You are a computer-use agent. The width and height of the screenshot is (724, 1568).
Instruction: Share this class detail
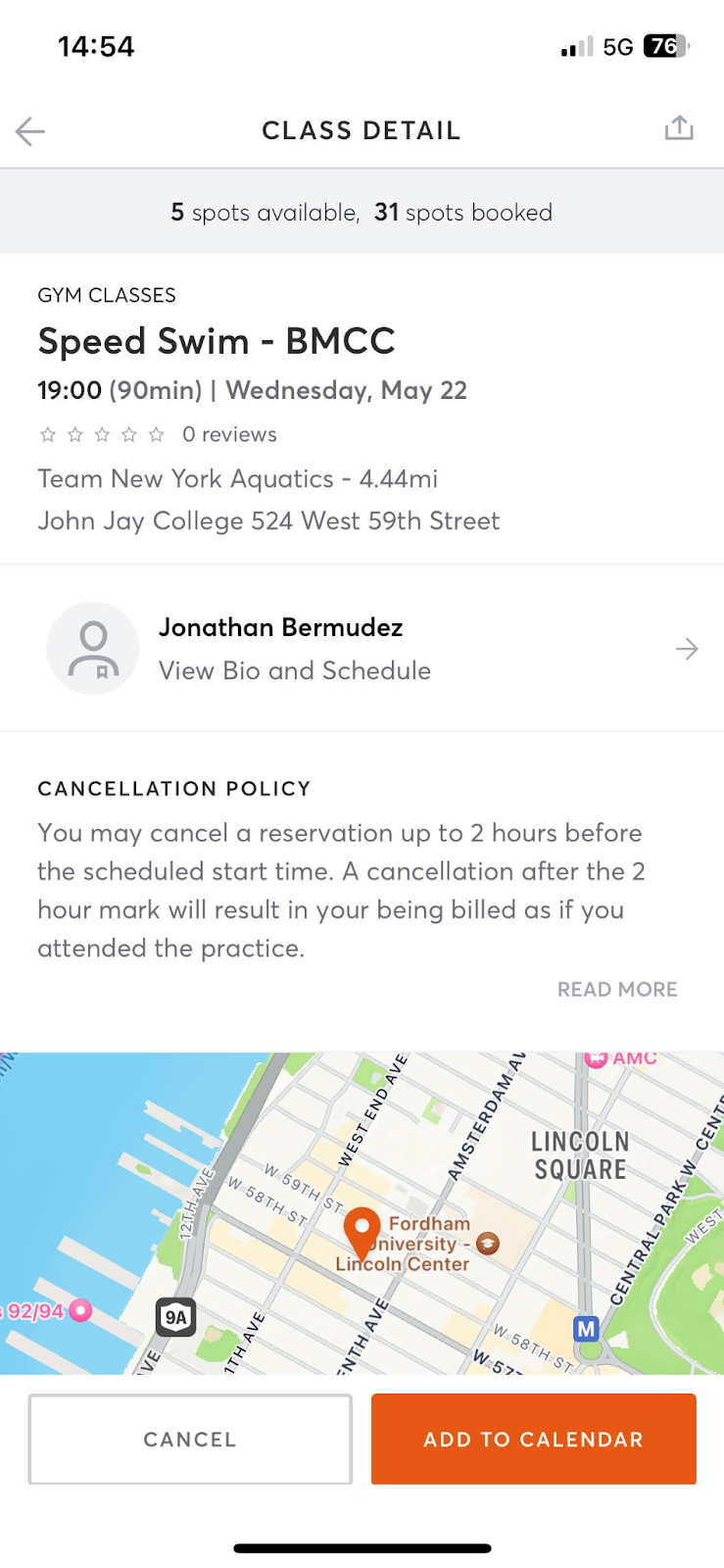[x=679, y=127]
